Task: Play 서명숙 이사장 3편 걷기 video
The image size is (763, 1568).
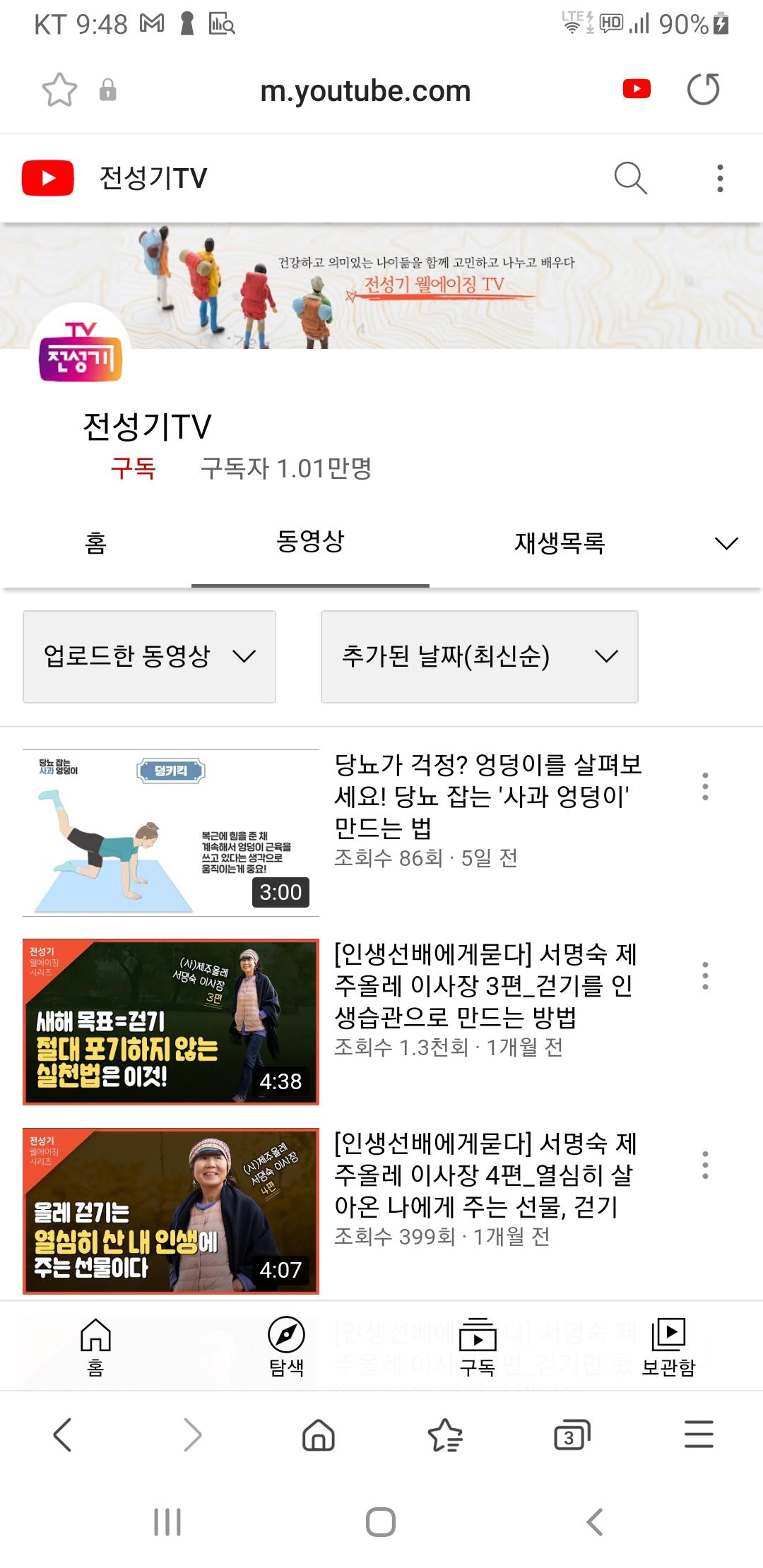Action: (170, 1021)
